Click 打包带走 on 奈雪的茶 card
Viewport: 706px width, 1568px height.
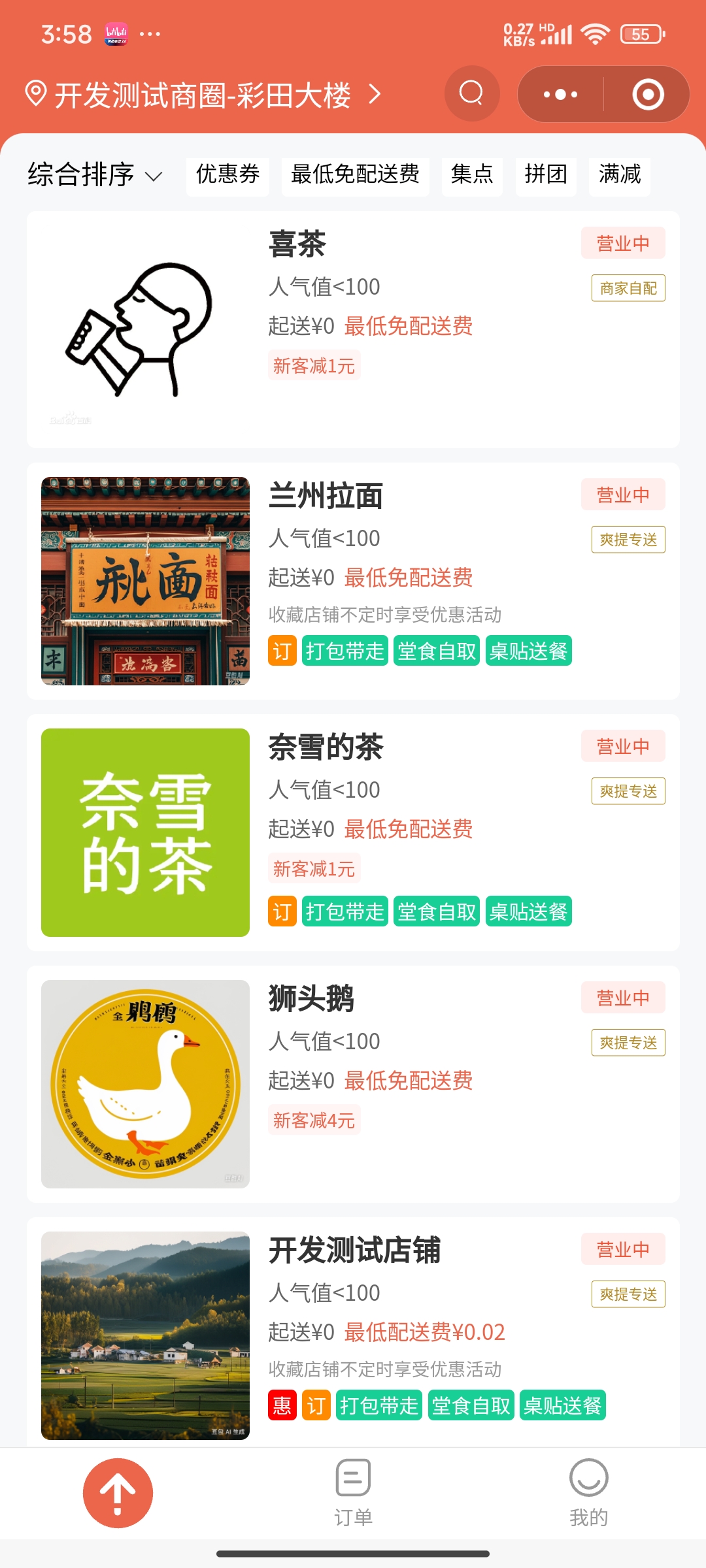coord(345,912)
